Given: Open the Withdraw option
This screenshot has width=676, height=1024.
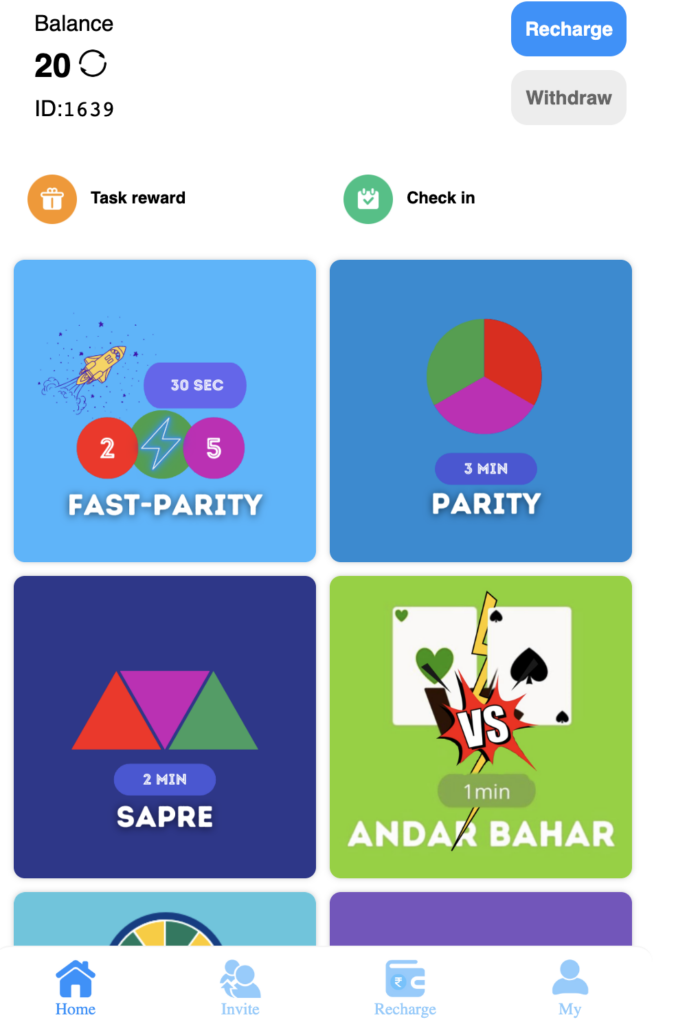Looking at the screenshot, I should (x=568, y=98).
